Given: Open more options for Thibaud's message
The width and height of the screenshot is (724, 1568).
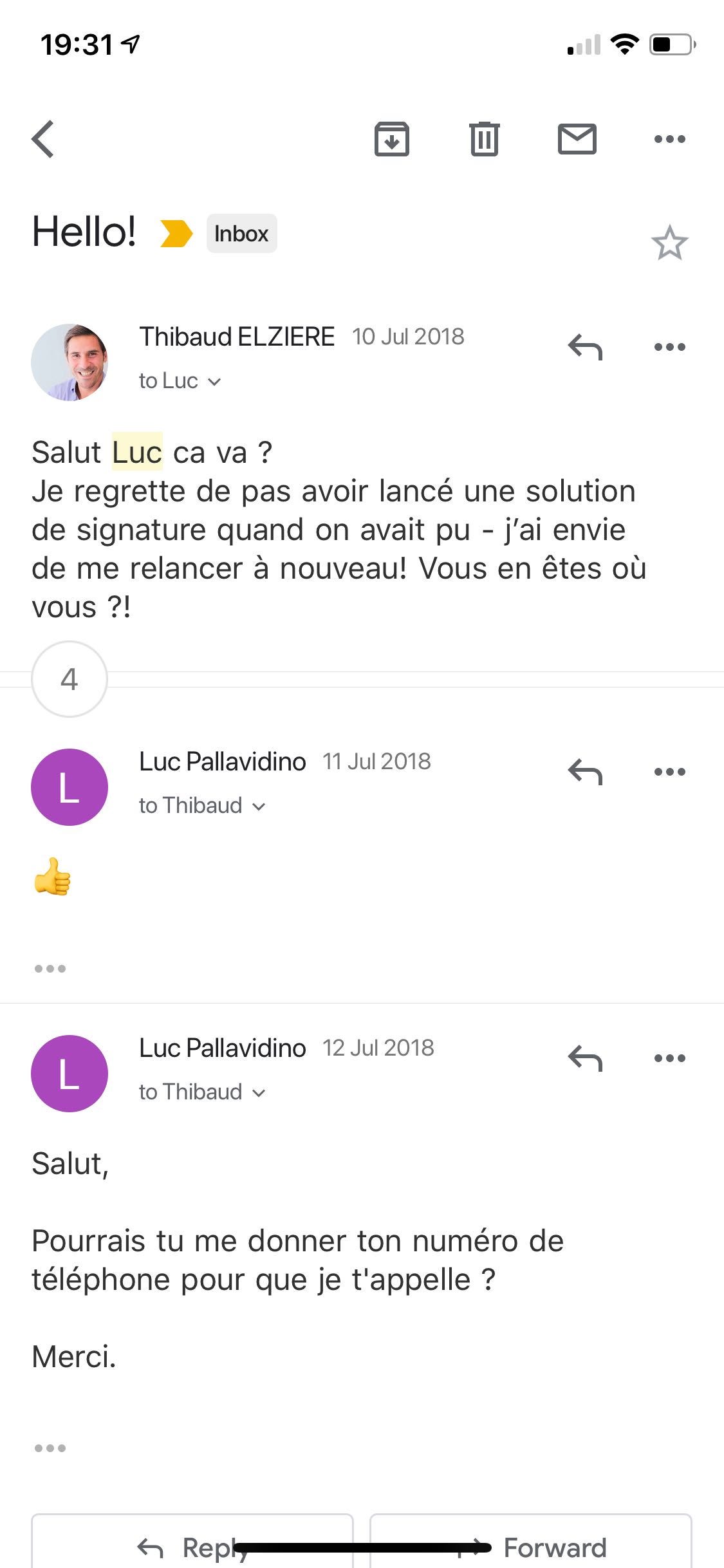Looking at the screenshot, I should pos(669,347).
